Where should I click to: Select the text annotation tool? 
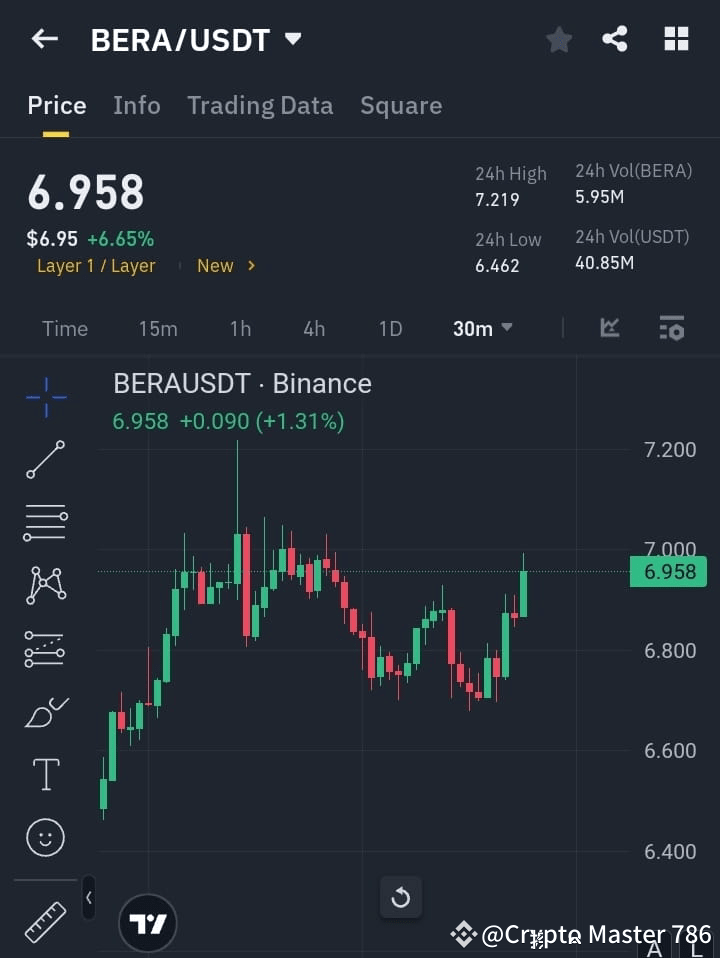(45, 774)
